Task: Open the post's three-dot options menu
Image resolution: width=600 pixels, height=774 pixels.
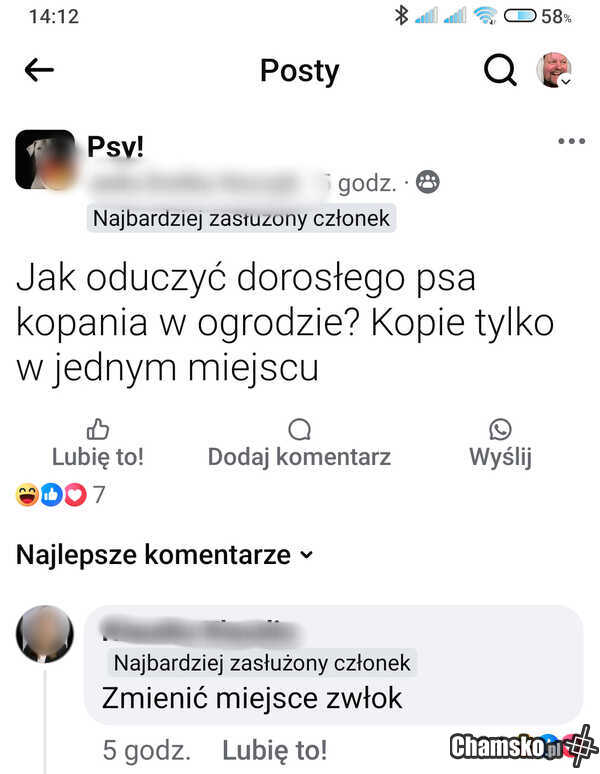Action: click(x=570, y=142)
